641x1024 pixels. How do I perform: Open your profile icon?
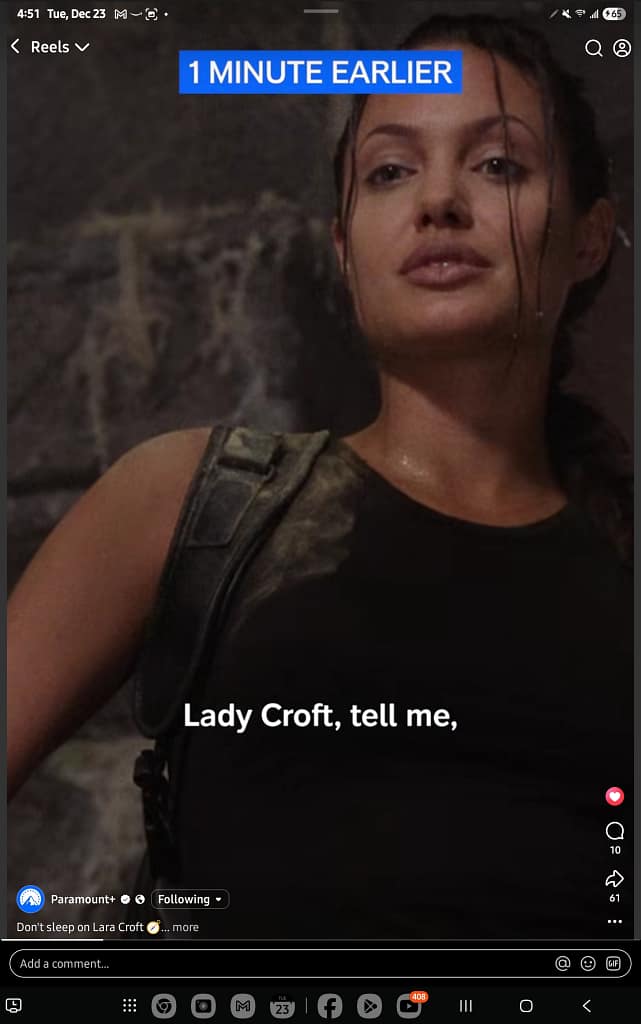click(x=622, y=48)
